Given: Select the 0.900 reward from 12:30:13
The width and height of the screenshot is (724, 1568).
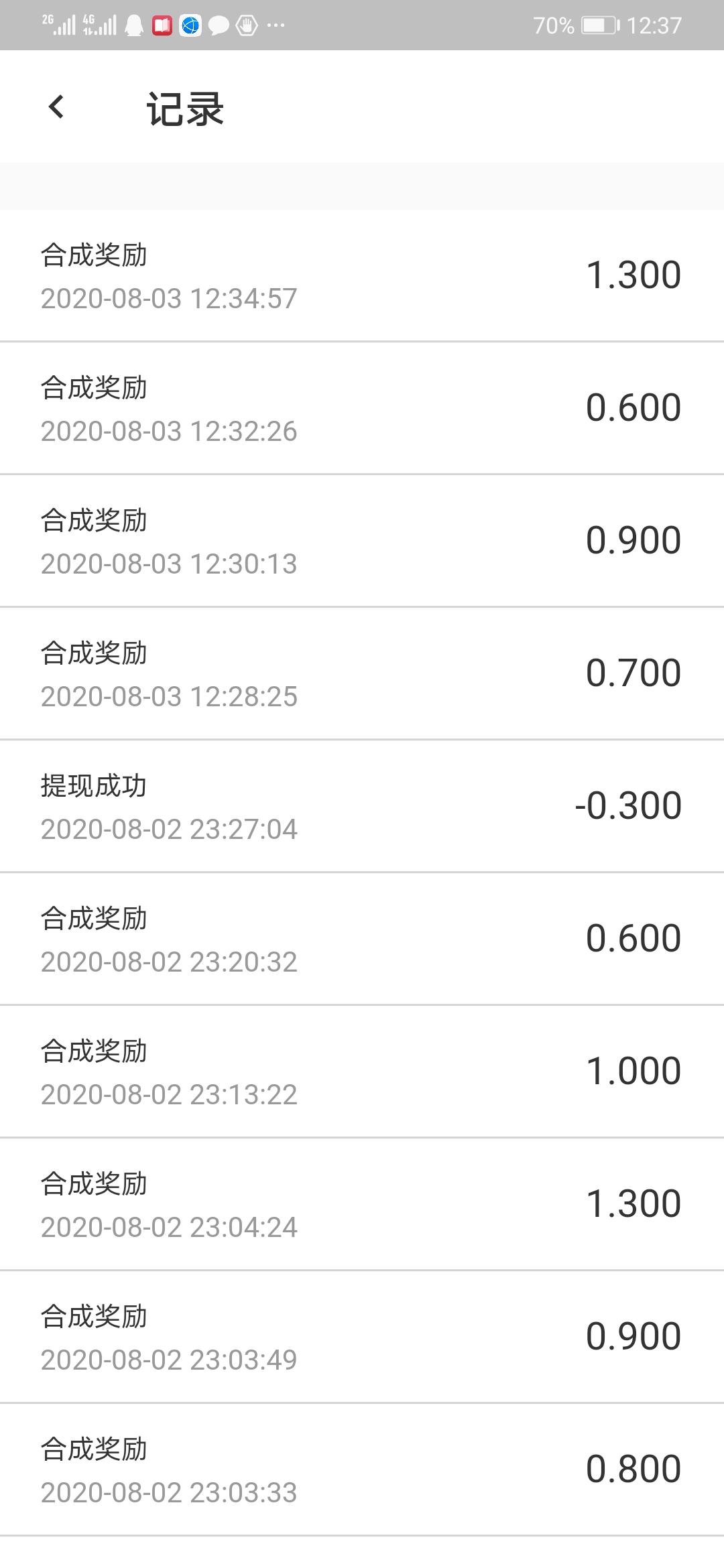Looking at the screenshot, I should [362, 538].
